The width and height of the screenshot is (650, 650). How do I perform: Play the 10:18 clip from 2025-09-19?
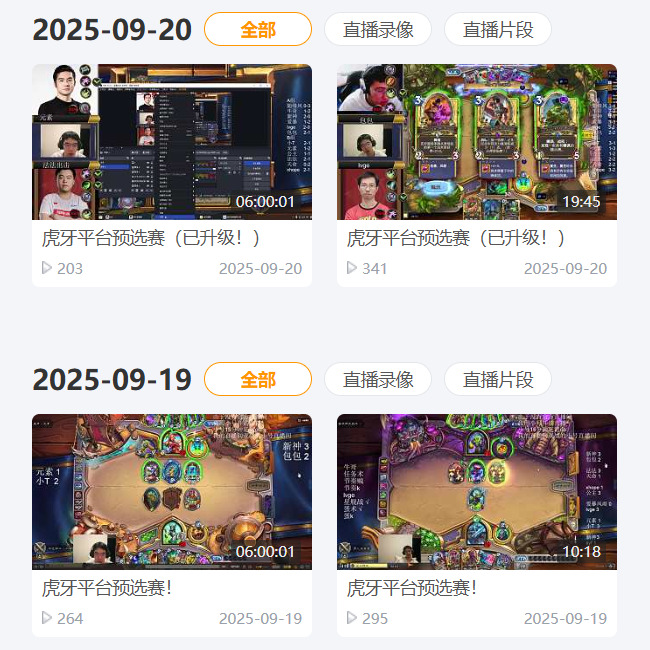coord(476,492)
